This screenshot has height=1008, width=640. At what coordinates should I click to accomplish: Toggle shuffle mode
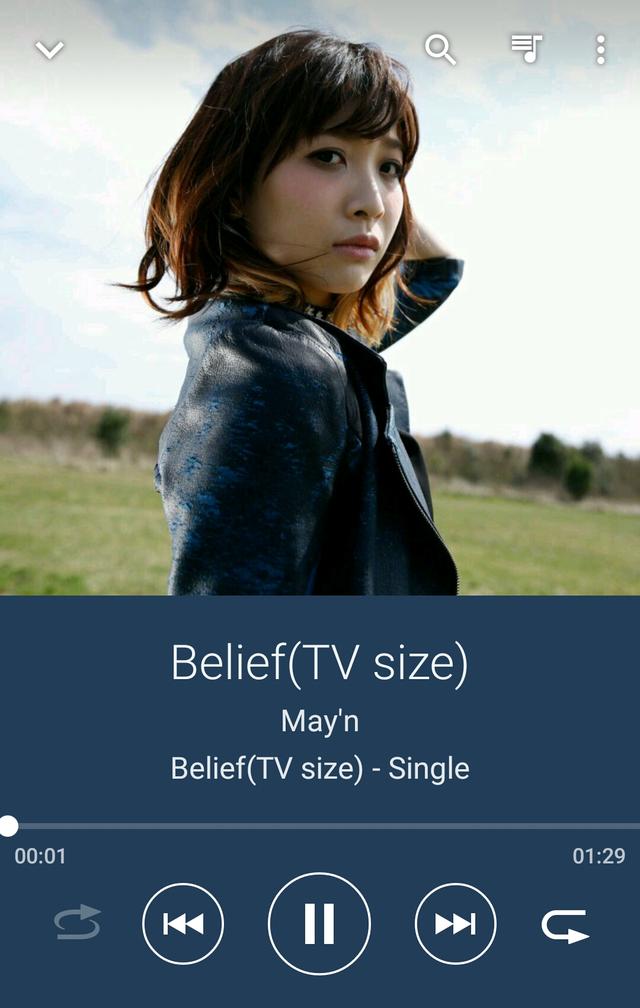(77, 923)
